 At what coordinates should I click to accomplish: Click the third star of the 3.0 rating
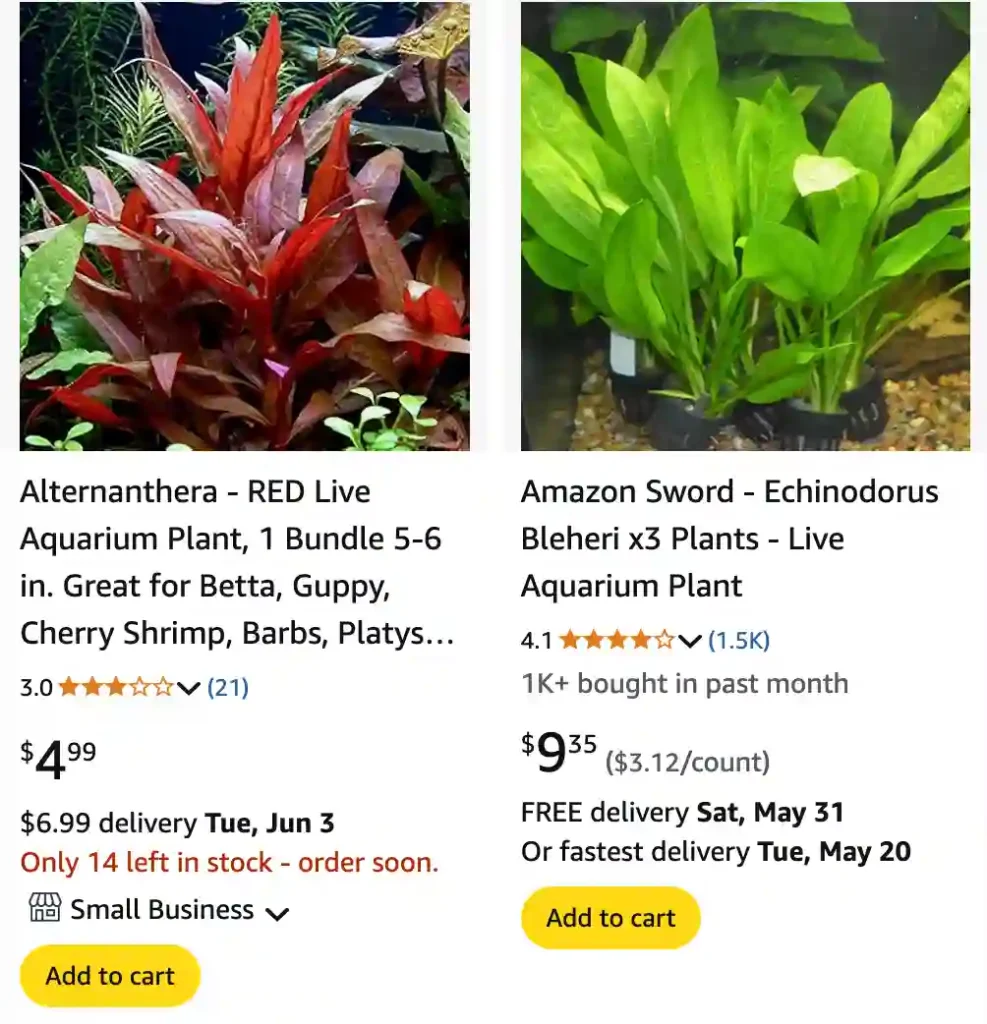(x=118, y=687)
